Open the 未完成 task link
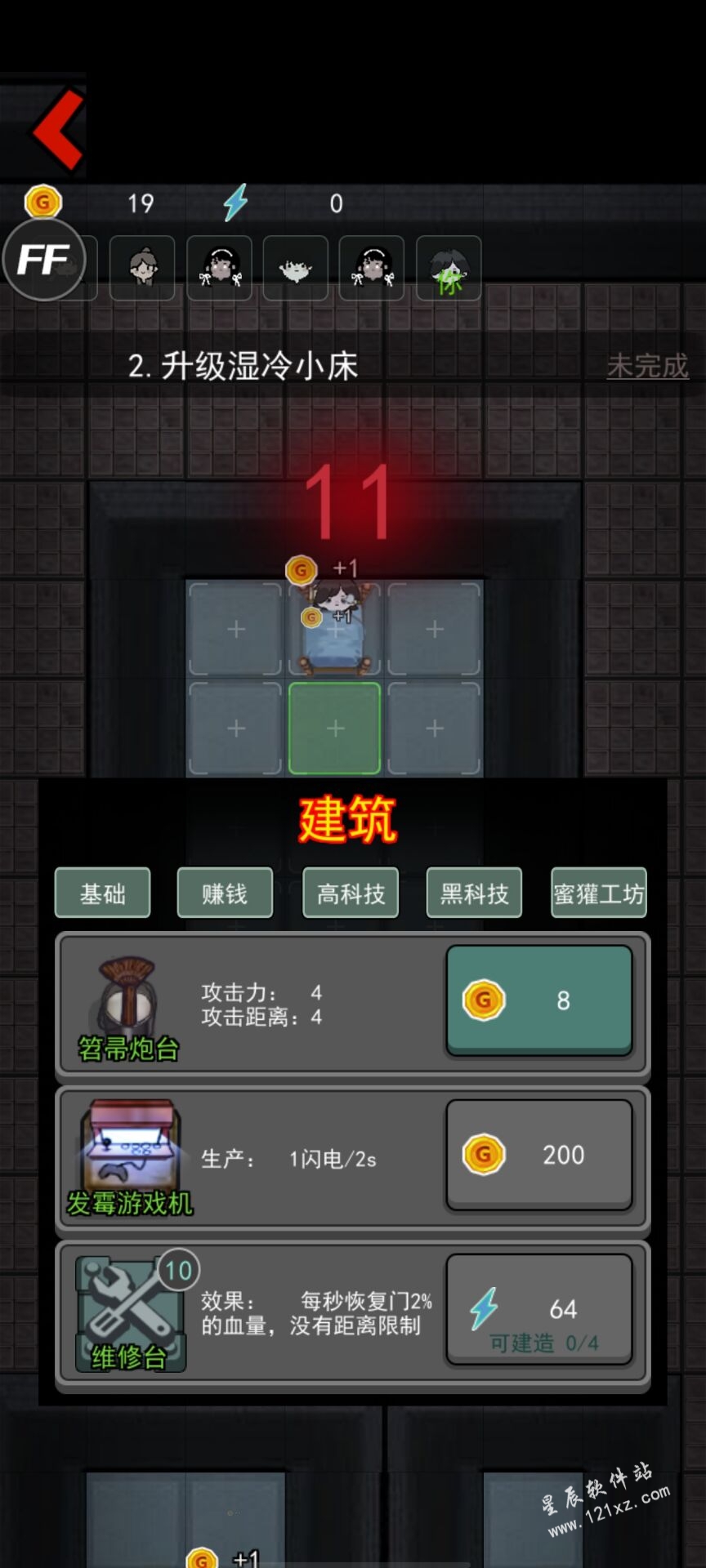The width and height of the screenshot is (706, 1568). point(647,366)
